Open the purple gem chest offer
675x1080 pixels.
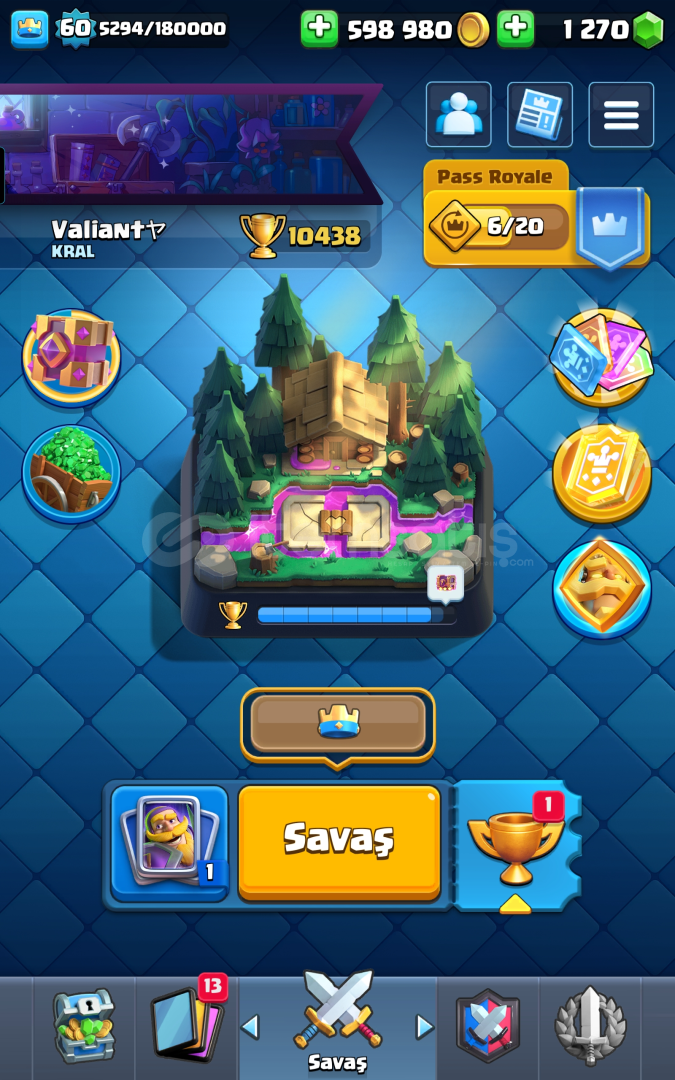pyautogui.click(x=71, y=357)
